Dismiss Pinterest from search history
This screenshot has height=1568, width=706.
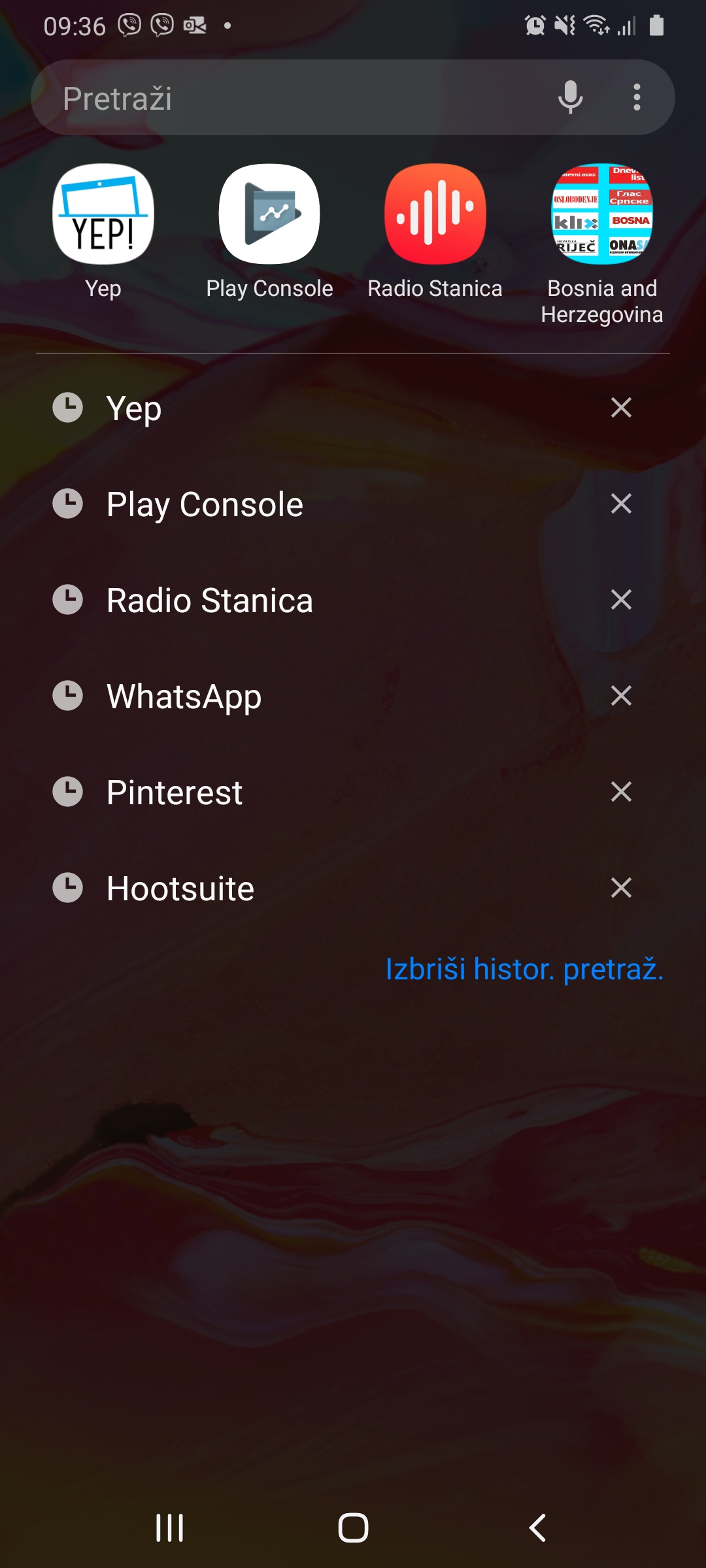621,792
